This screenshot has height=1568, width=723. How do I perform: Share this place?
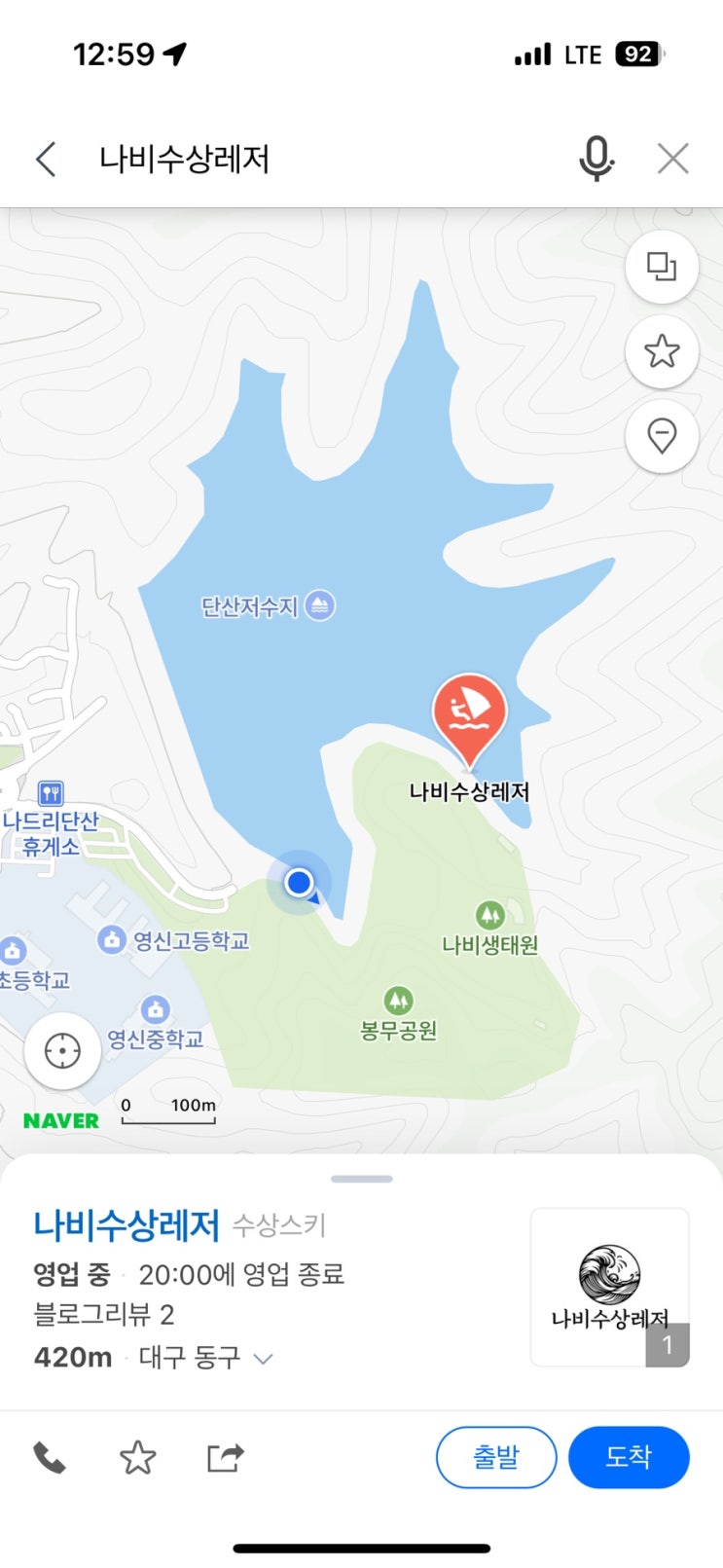tap(225, 1458)
